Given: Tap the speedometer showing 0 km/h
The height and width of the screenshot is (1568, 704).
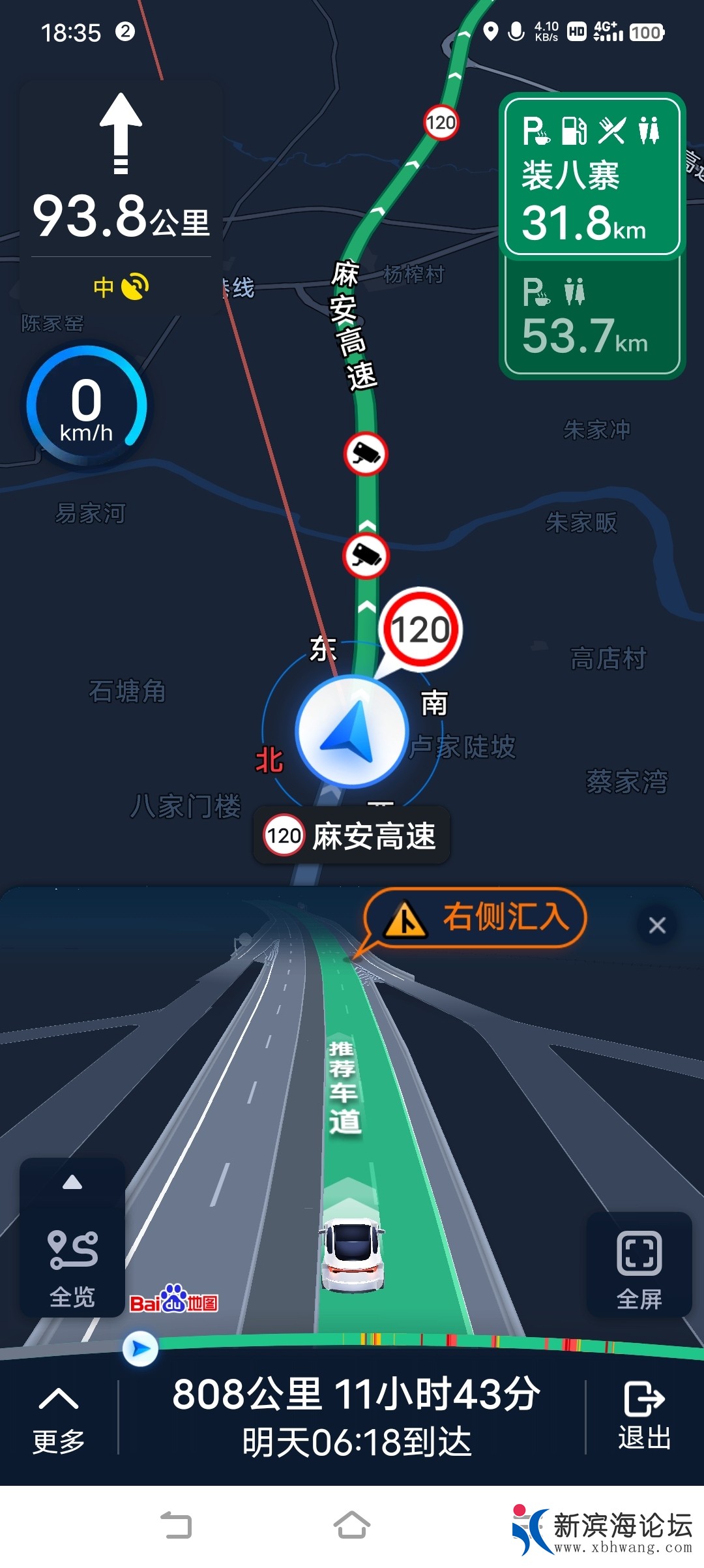Looking at the screenshot, I should [x=87, y=406].
